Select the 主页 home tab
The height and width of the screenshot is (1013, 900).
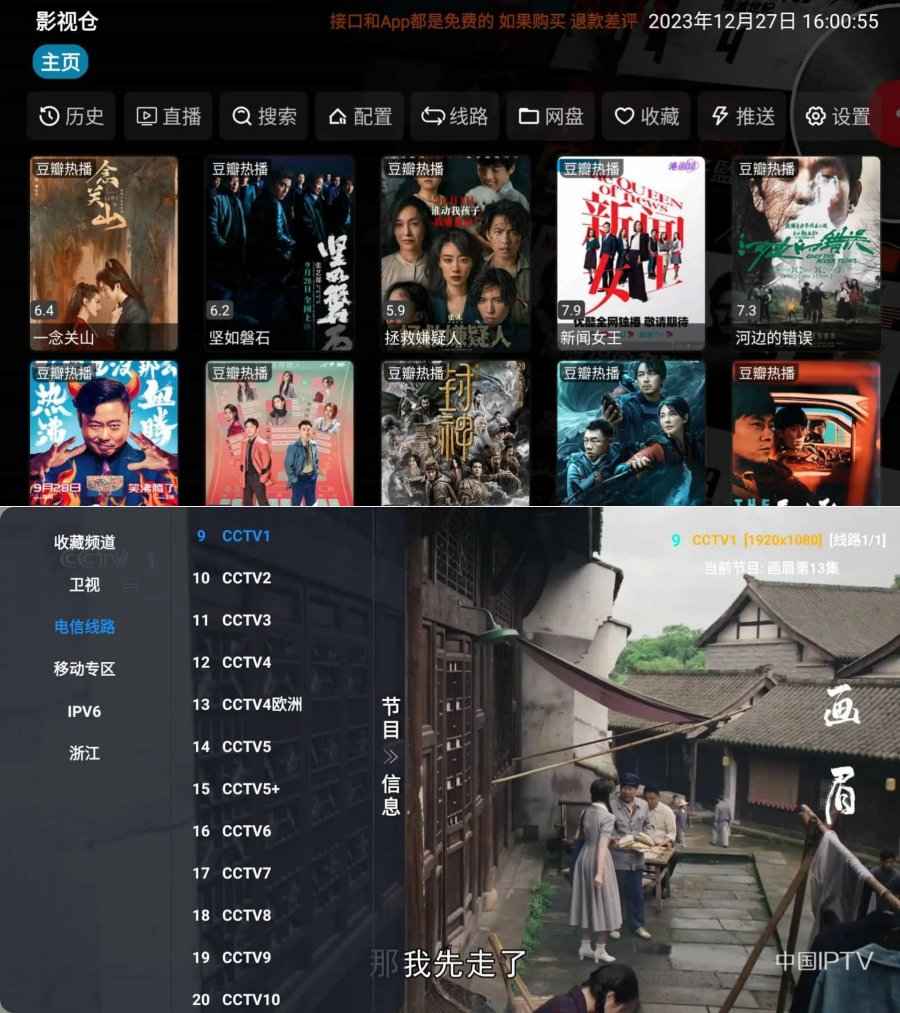point(60,62)
